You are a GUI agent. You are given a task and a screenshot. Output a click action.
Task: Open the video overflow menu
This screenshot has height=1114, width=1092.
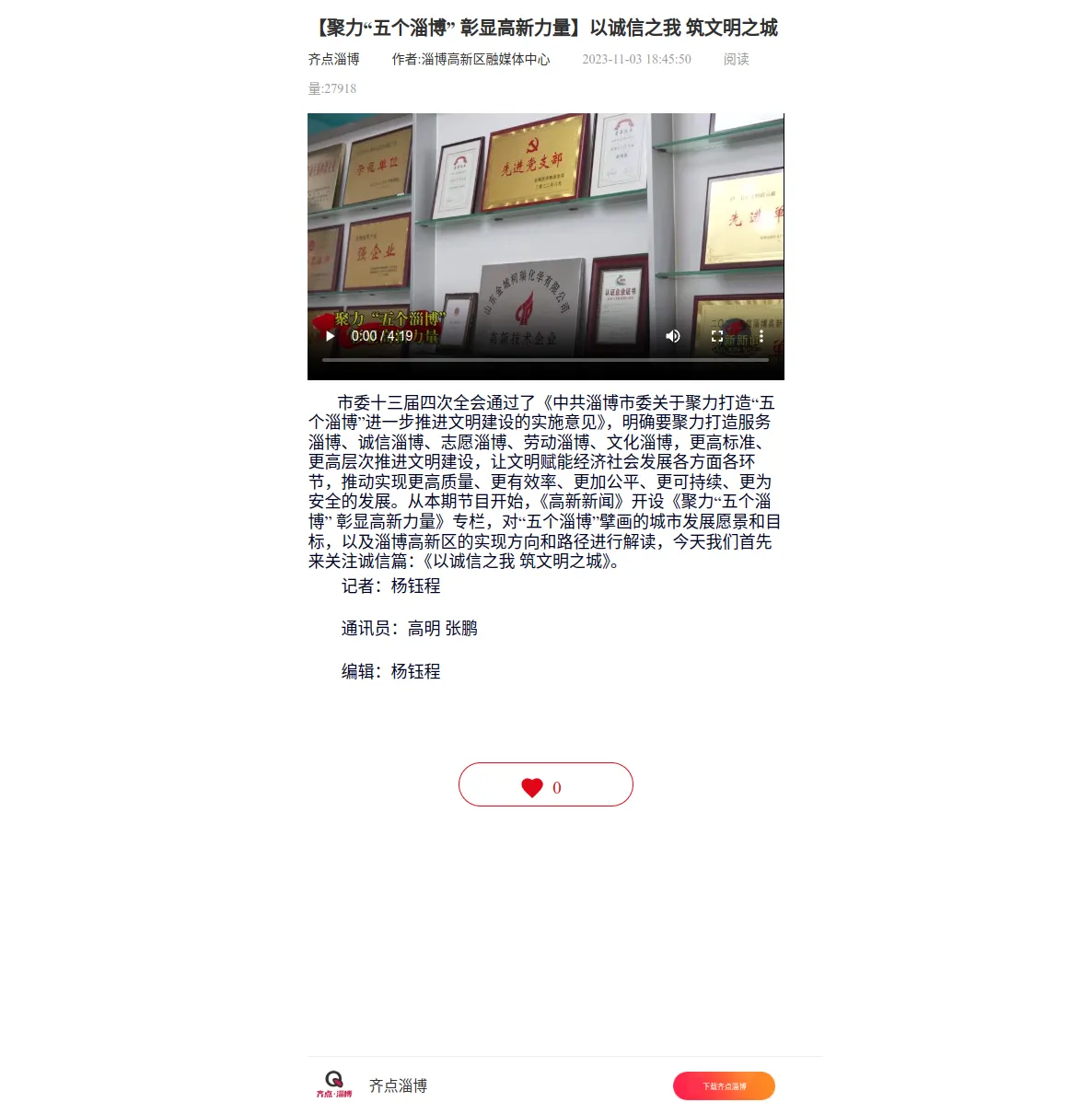[x=761, y=336]
